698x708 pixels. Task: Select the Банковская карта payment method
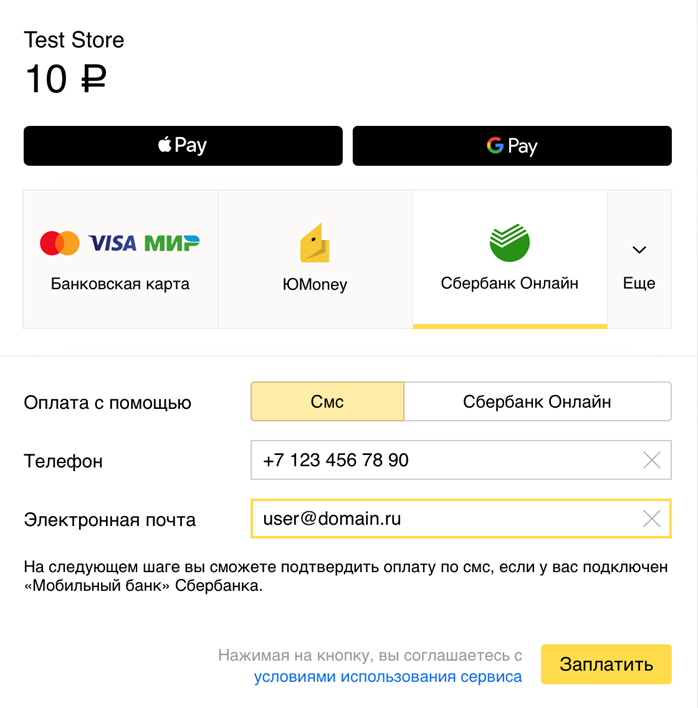(120, 259)
